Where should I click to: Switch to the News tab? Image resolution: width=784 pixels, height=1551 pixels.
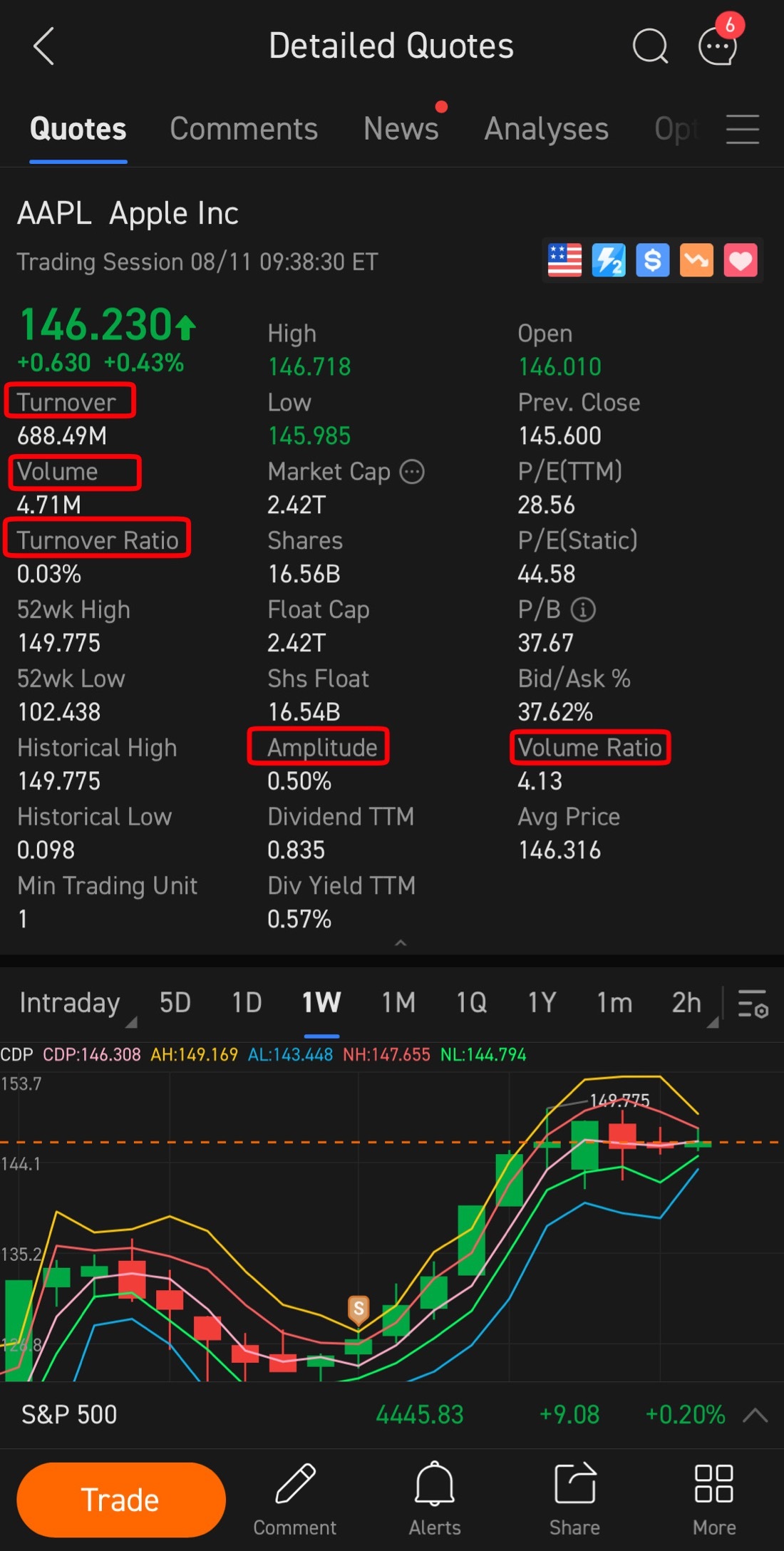coord(401,129)
